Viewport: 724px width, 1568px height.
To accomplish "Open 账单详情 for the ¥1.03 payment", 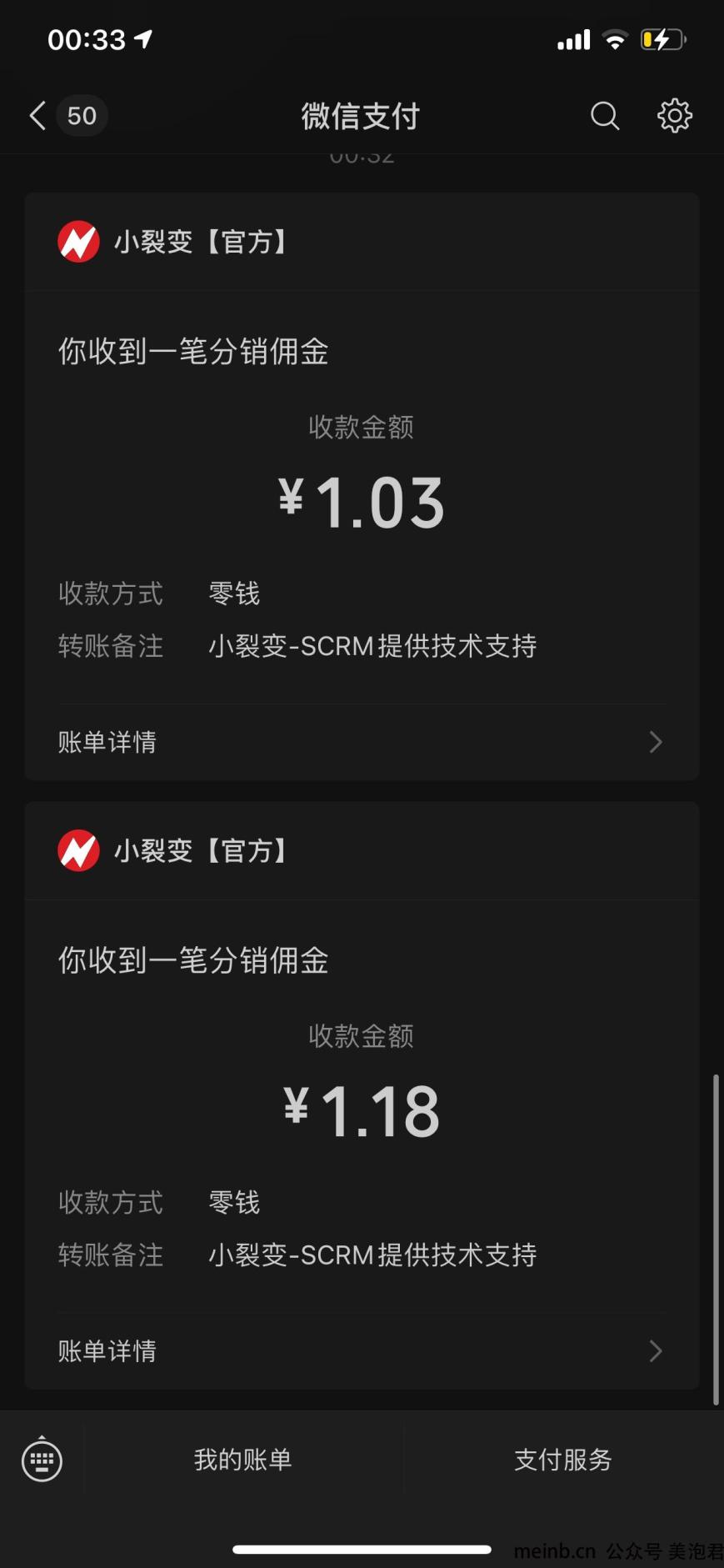I will (361, 742).
